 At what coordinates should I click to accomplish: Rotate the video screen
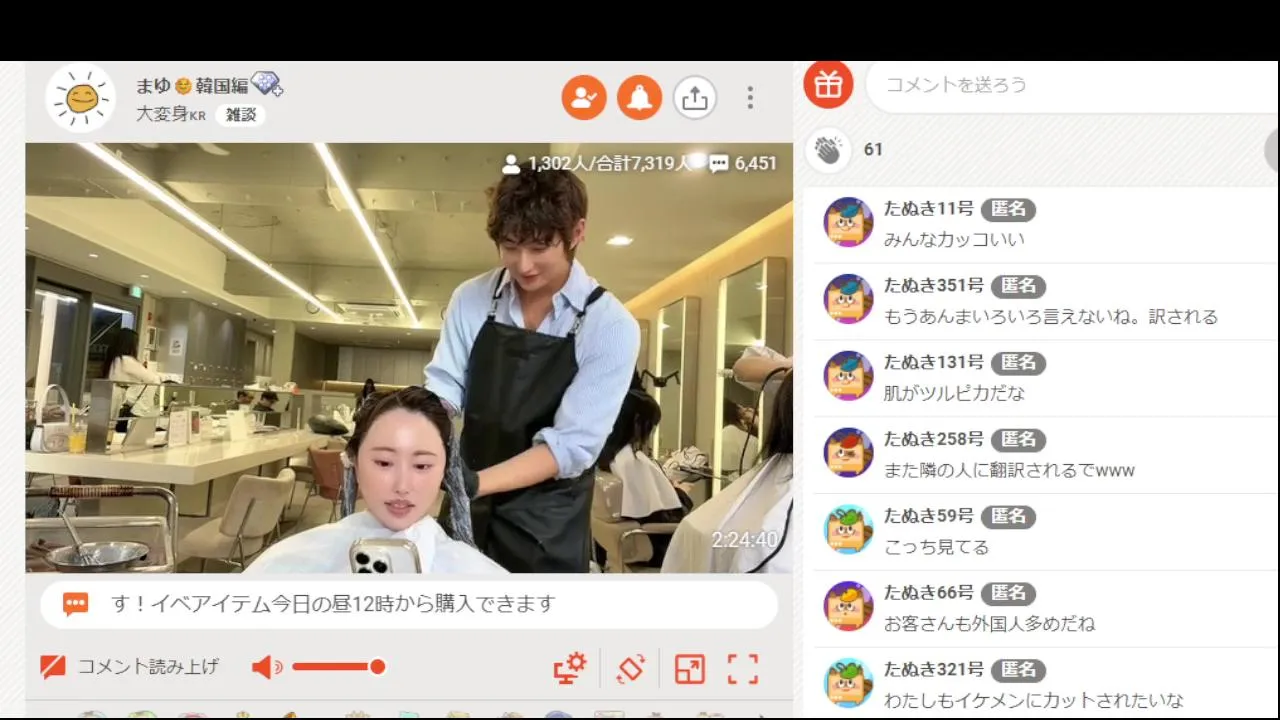(631, 668)
